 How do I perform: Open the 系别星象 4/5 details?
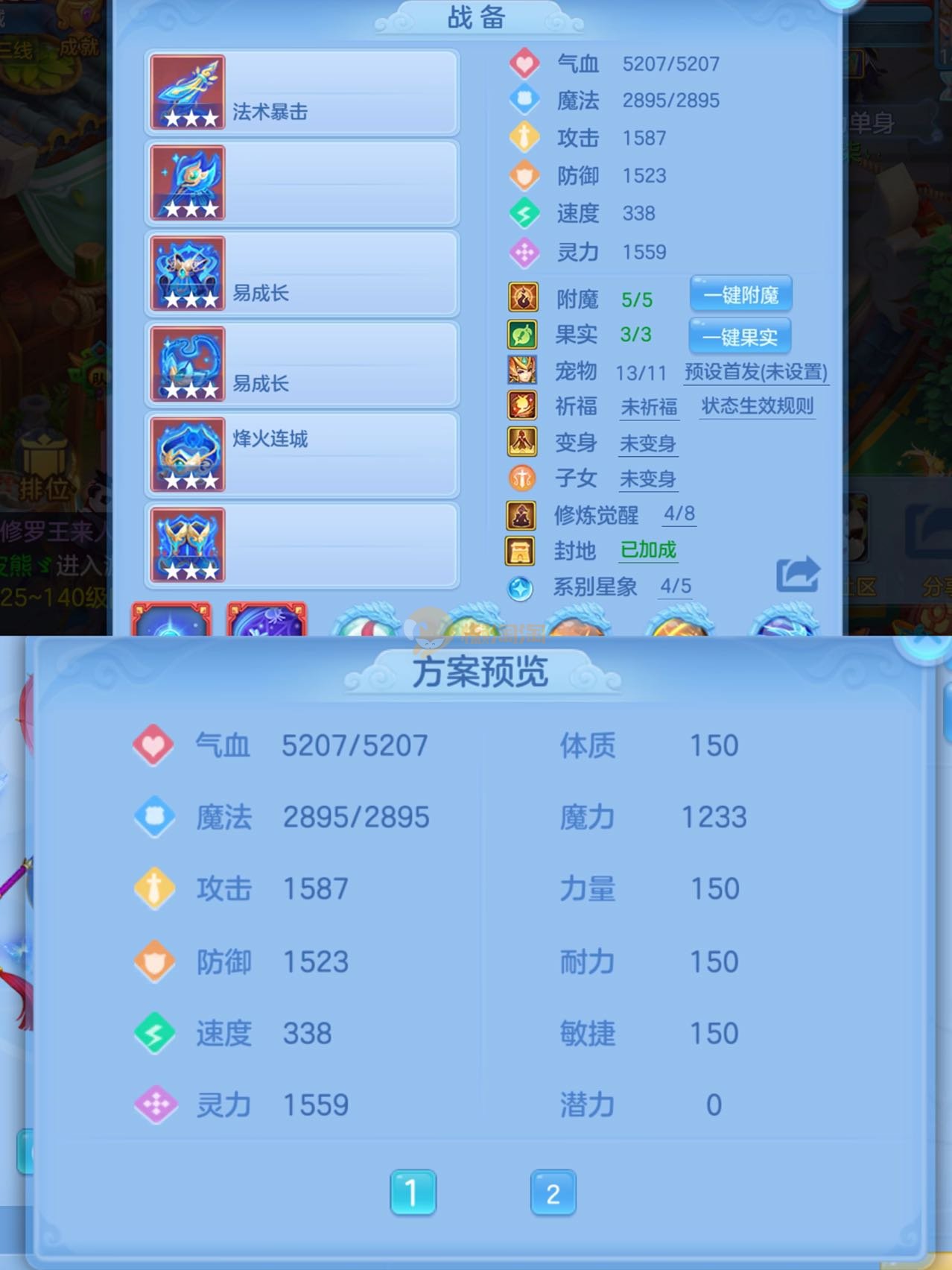(675, 587)
